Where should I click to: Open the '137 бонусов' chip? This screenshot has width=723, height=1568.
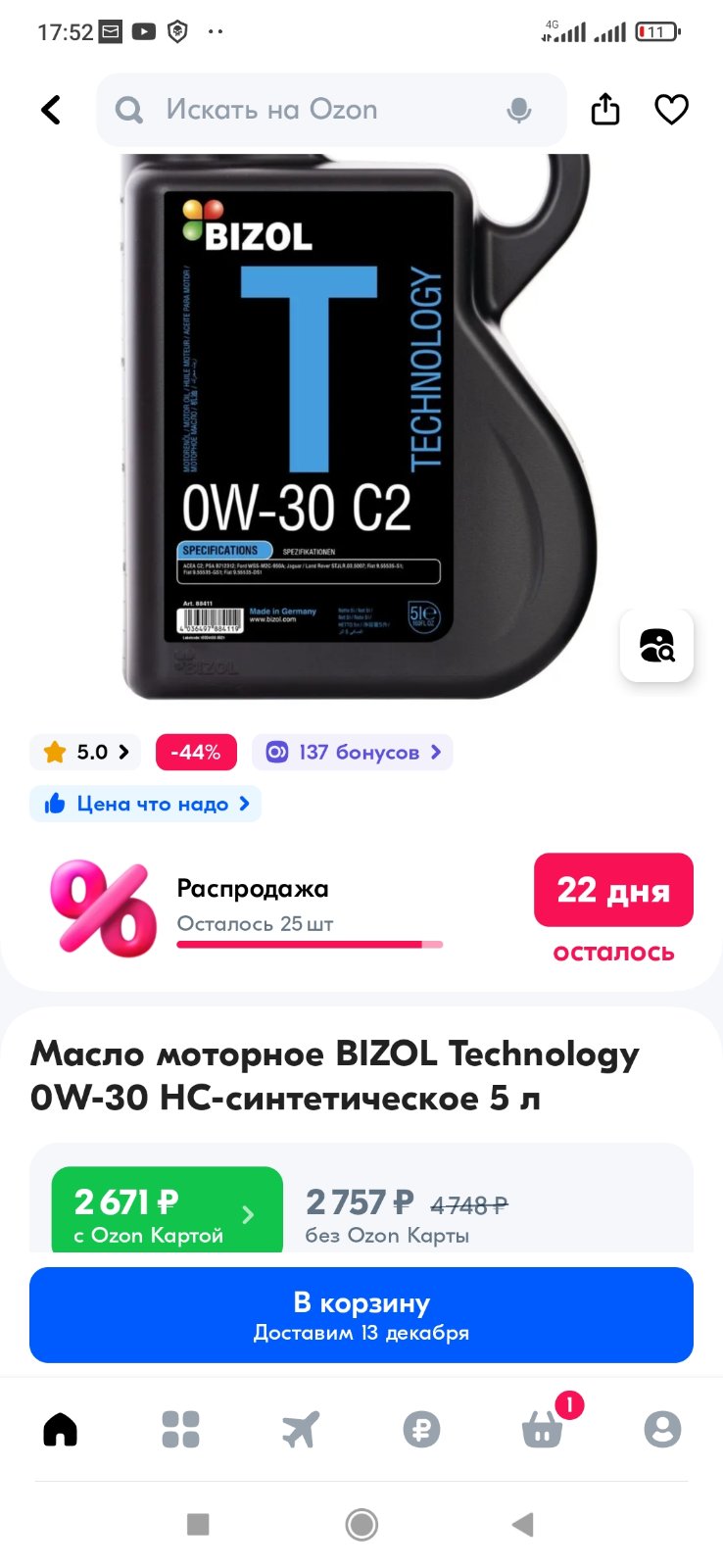tap(353, 752)
